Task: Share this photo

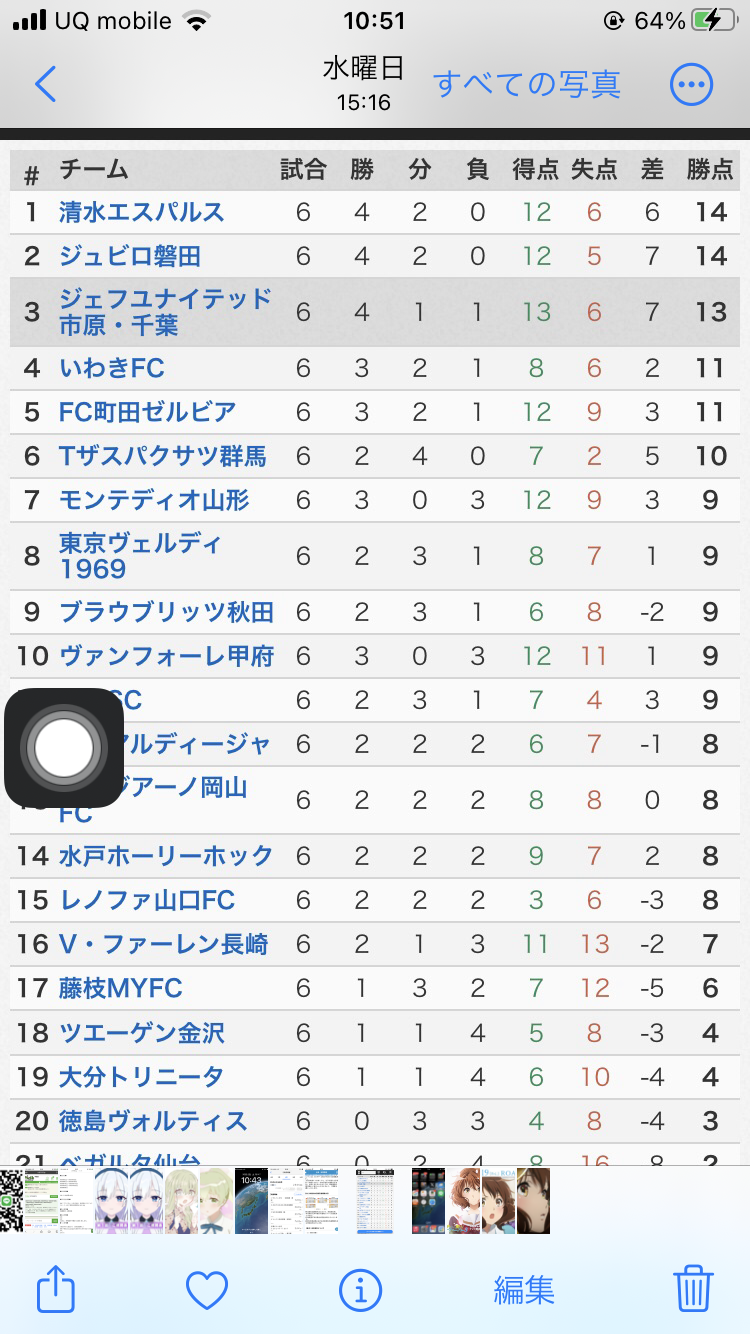Action: (x=56, y=1289)
